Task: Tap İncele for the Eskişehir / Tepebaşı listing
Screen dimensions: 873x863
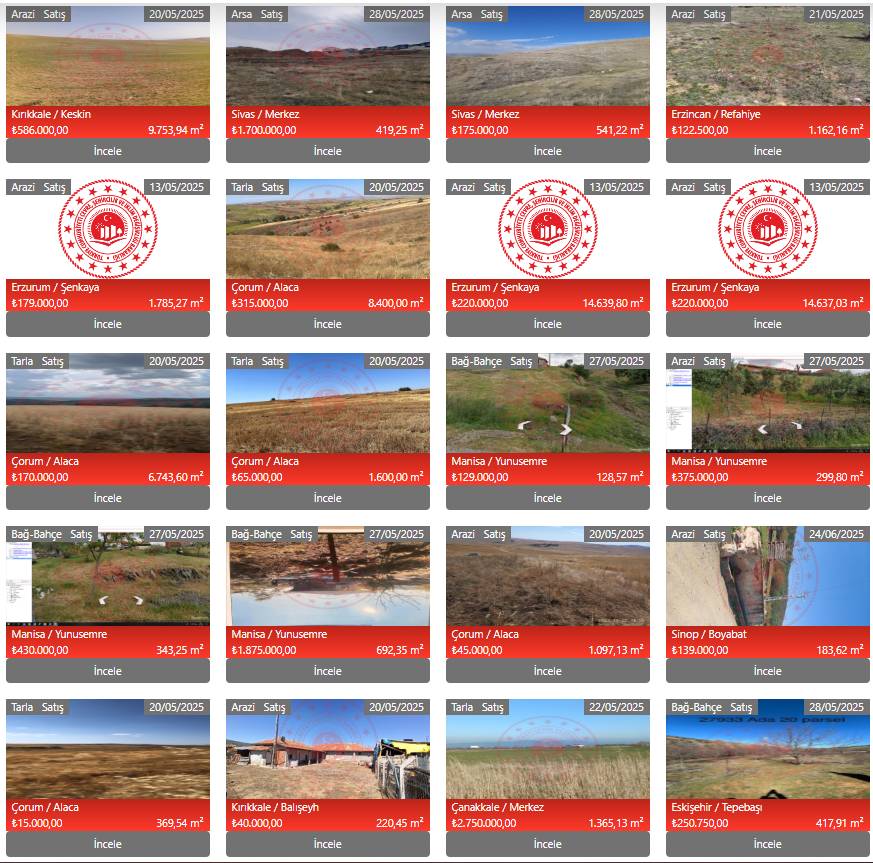Action: (767, 844)
